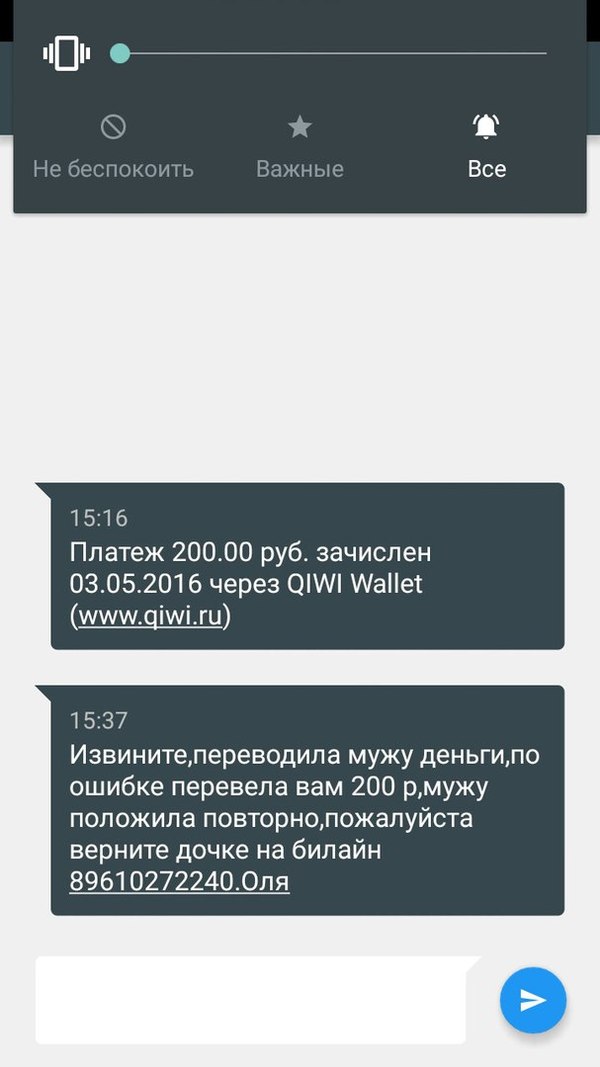Image resolution: width=600 pixels, height=1067 pixels.
Task: Open the www.qiwi.ru link
Action: coord(151,616)
